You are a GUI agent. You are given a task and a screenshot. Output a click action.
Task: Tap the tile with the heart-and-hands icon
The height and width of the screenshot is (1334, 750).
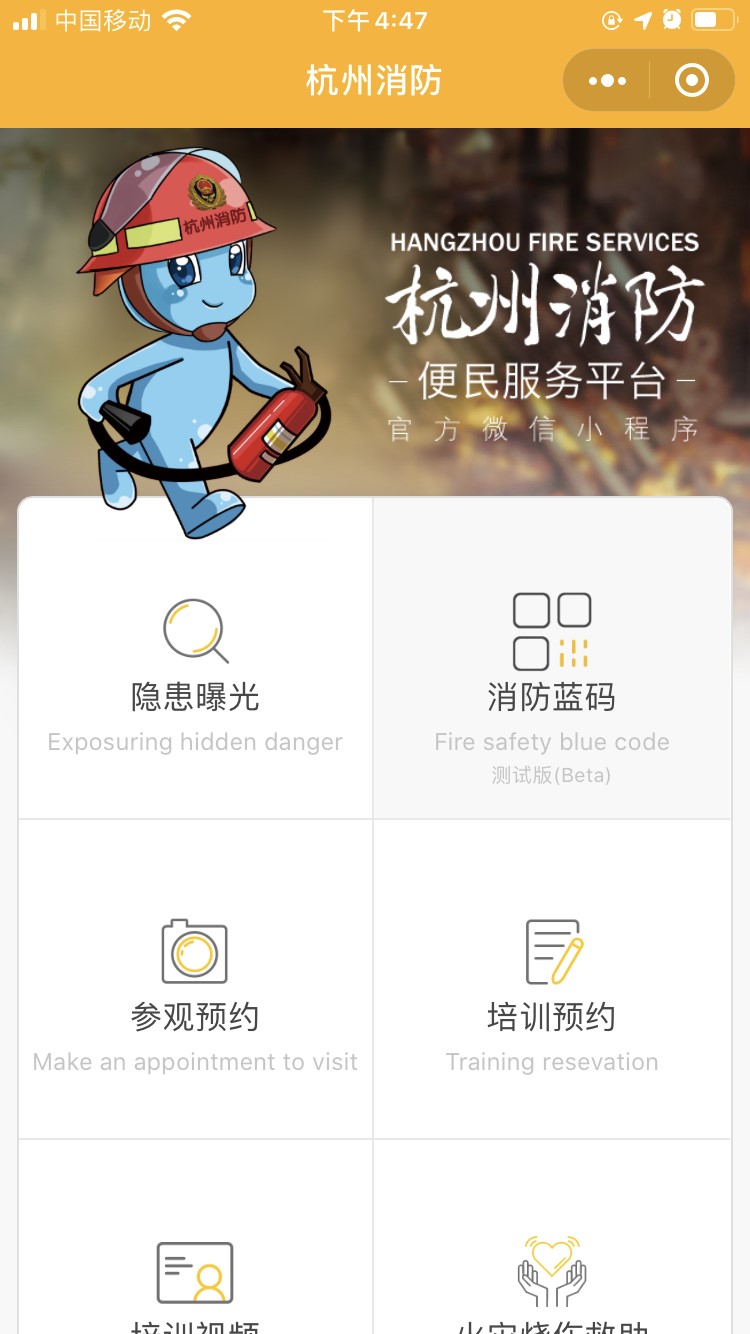pyautogui.click(x=552, y=1280)
